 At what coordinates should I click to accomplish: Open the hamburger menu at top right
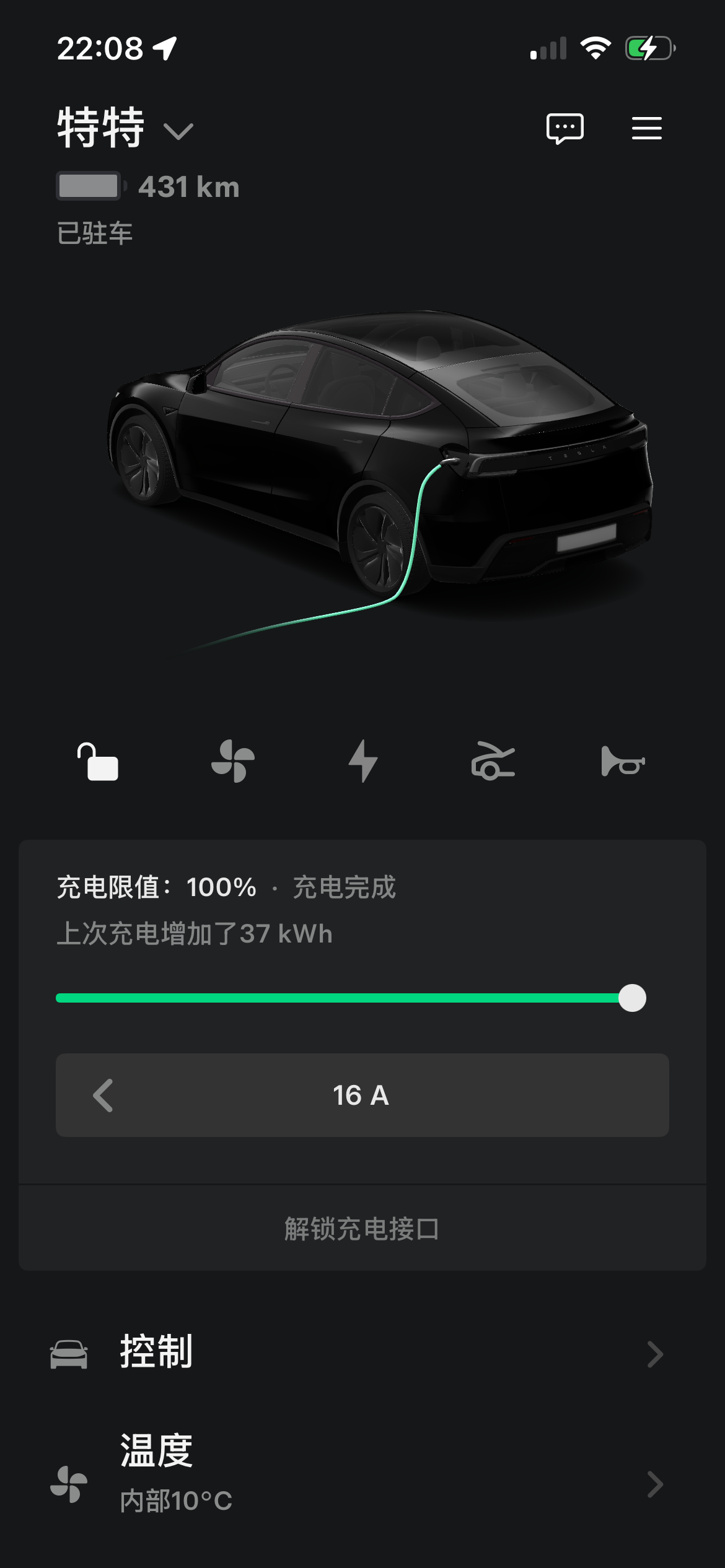click(x=646, y=129)
